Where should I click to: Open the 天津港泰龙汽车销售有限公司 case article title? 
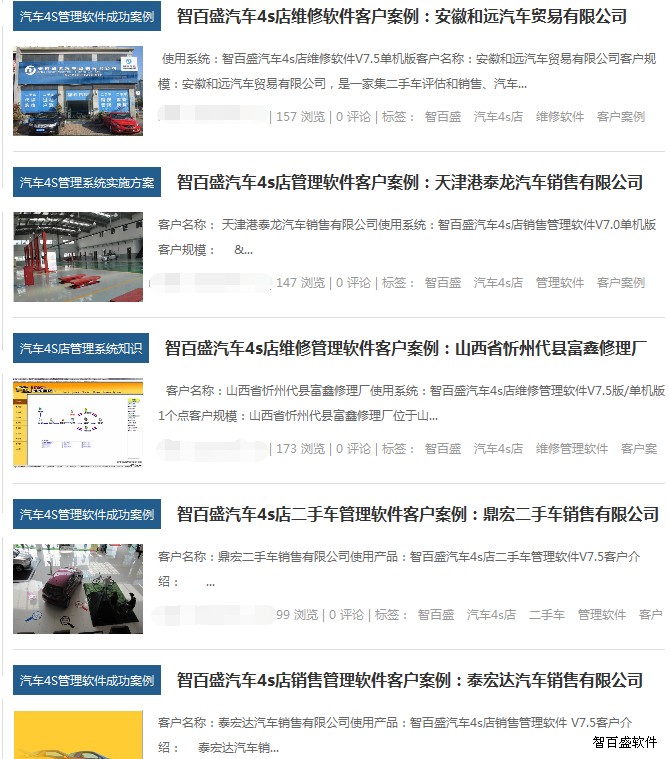point(410,182)
